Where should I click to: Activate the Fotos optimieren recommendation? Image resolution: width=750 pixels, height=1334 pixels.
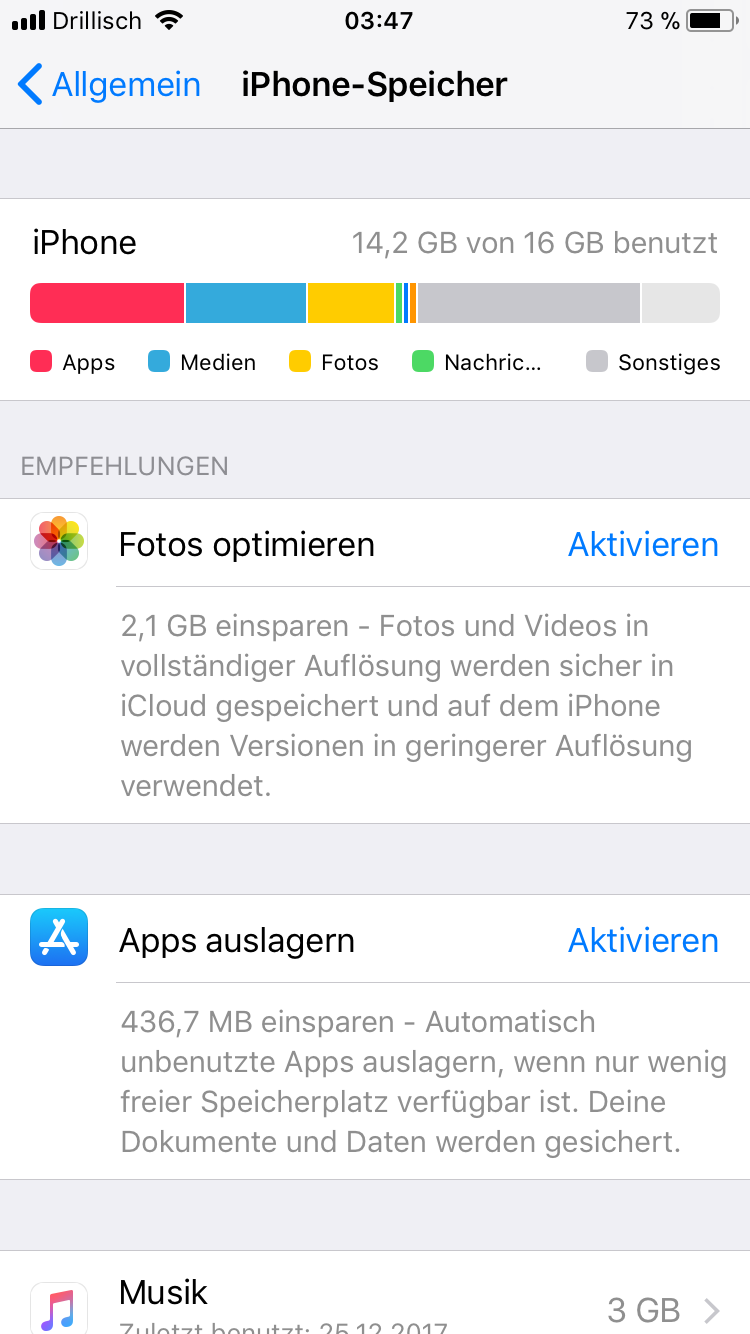coord(643,545)
